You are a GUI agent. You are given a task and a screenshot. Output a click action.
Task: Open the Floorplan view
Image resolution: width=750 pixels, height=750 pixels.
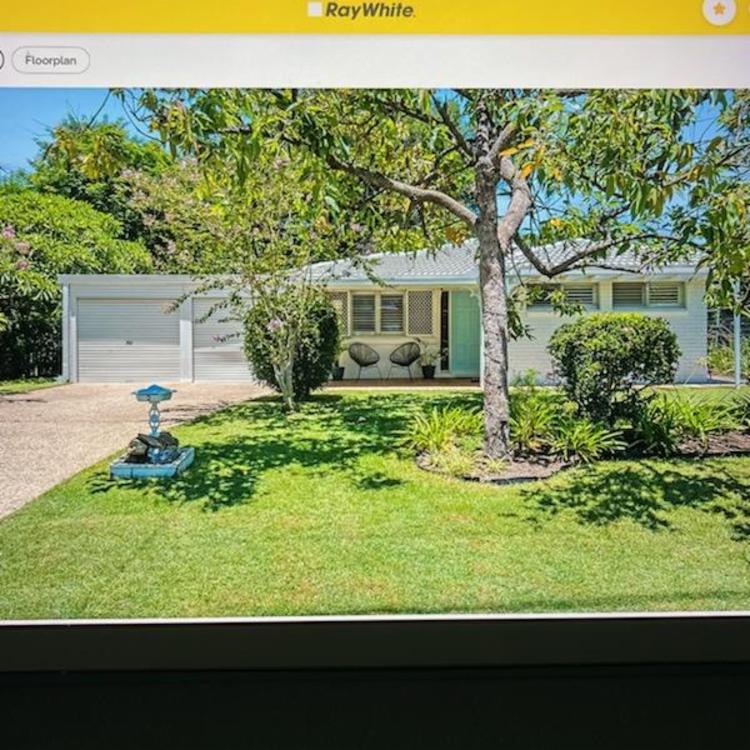51,60
